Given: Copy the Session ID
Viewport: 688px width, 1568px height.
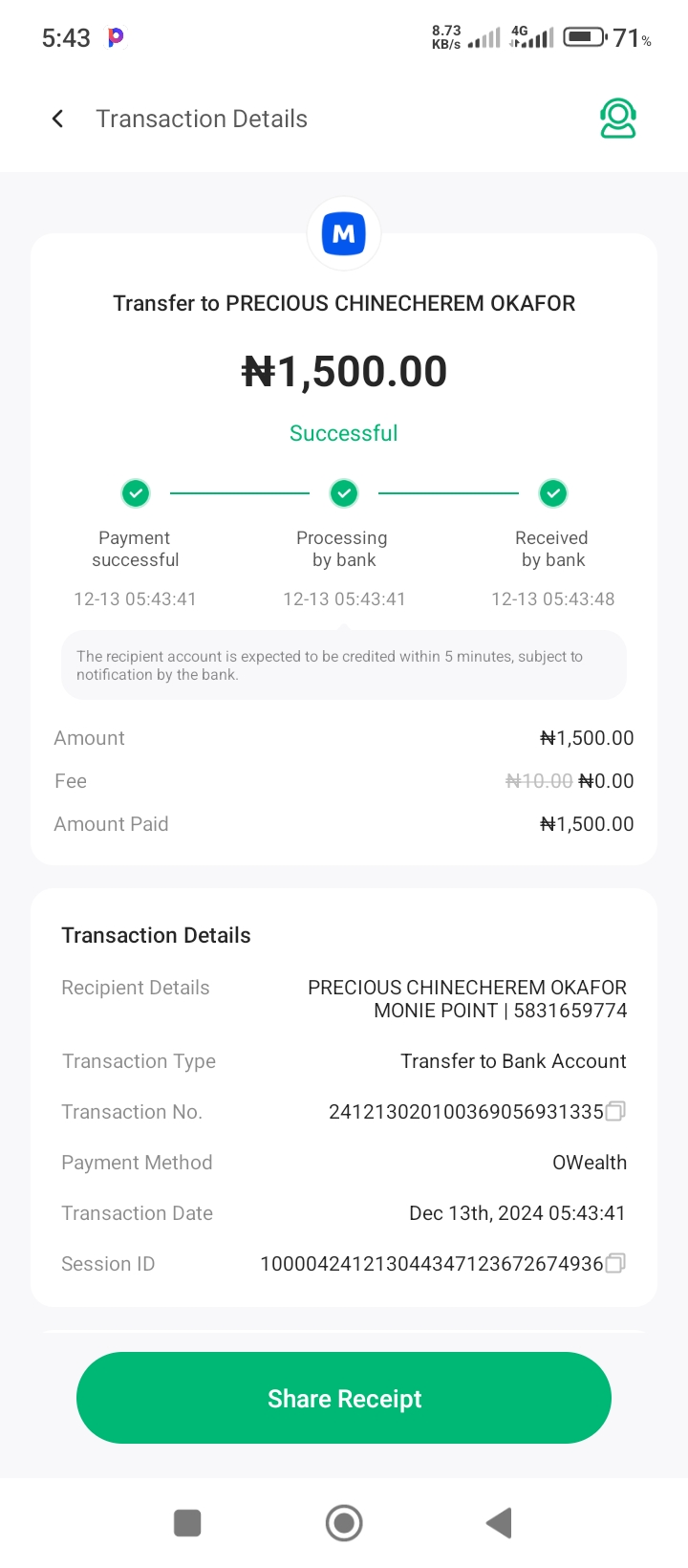Looking at the screenshot, I should (616, 1263).
